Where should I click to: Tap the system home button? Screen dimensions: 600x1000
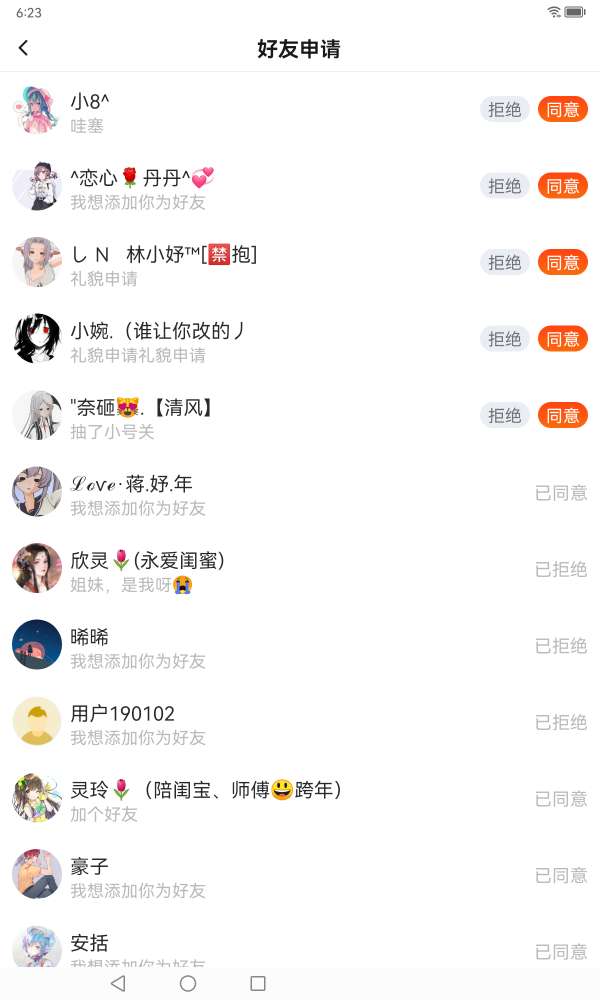188,983
